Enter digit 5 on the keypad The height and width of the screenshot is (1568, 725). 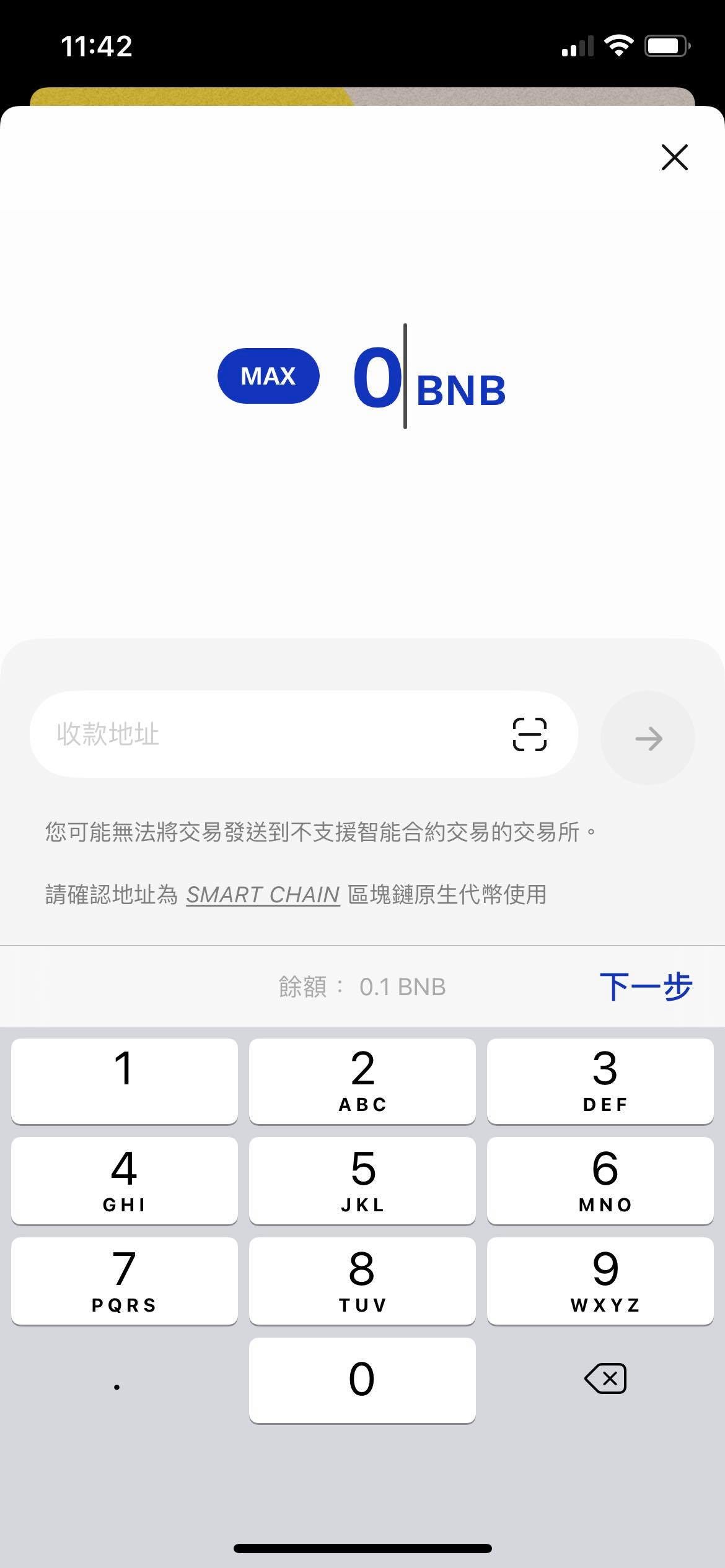tap(362, 1180)
